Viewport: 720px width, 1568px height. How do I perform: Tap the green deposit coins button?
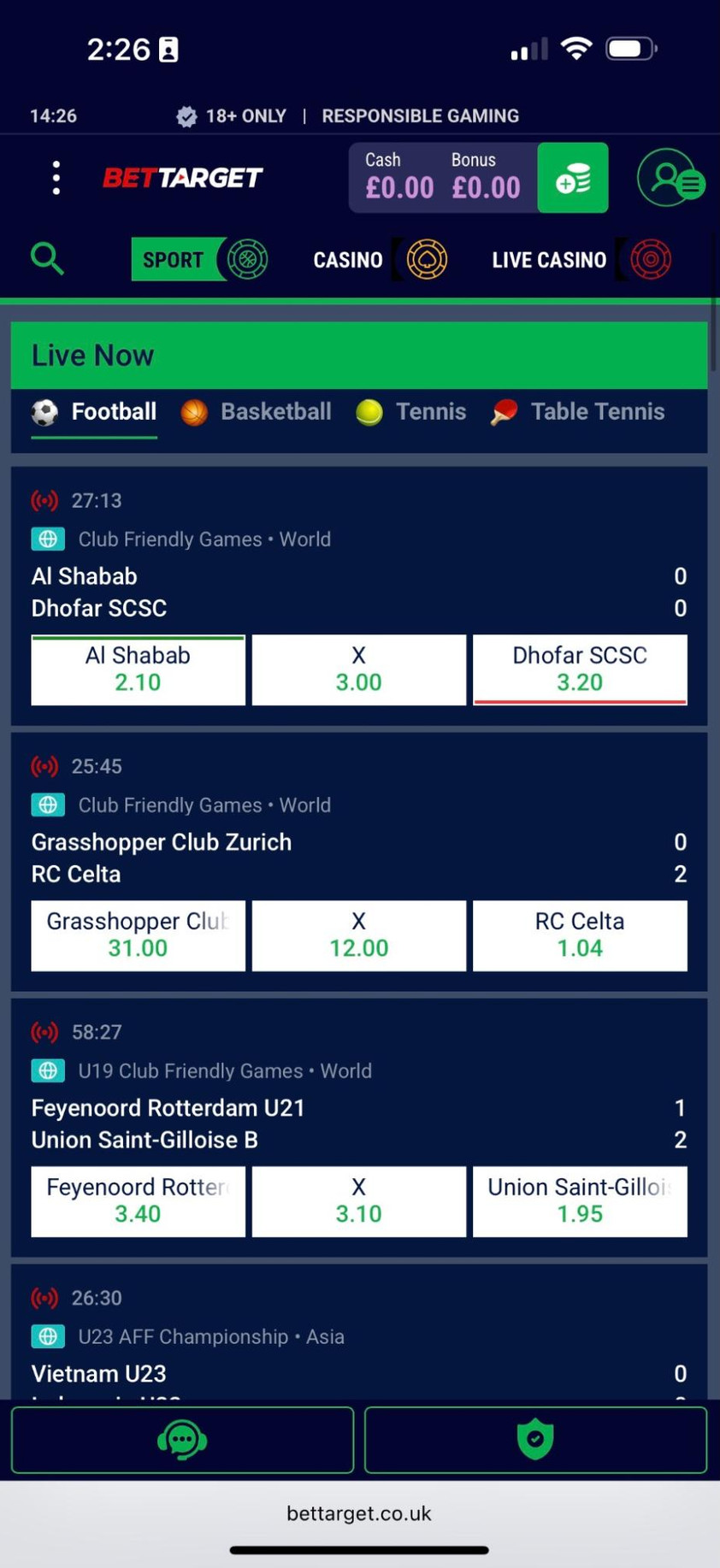click(572, 178)
